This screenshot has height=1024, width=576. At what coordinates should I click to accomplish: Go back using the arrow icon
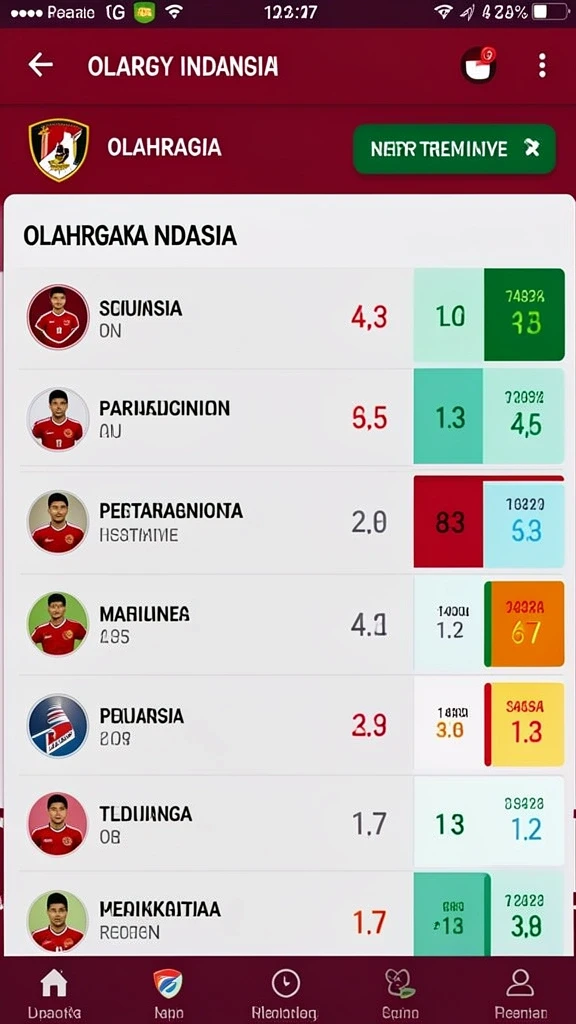40,65
